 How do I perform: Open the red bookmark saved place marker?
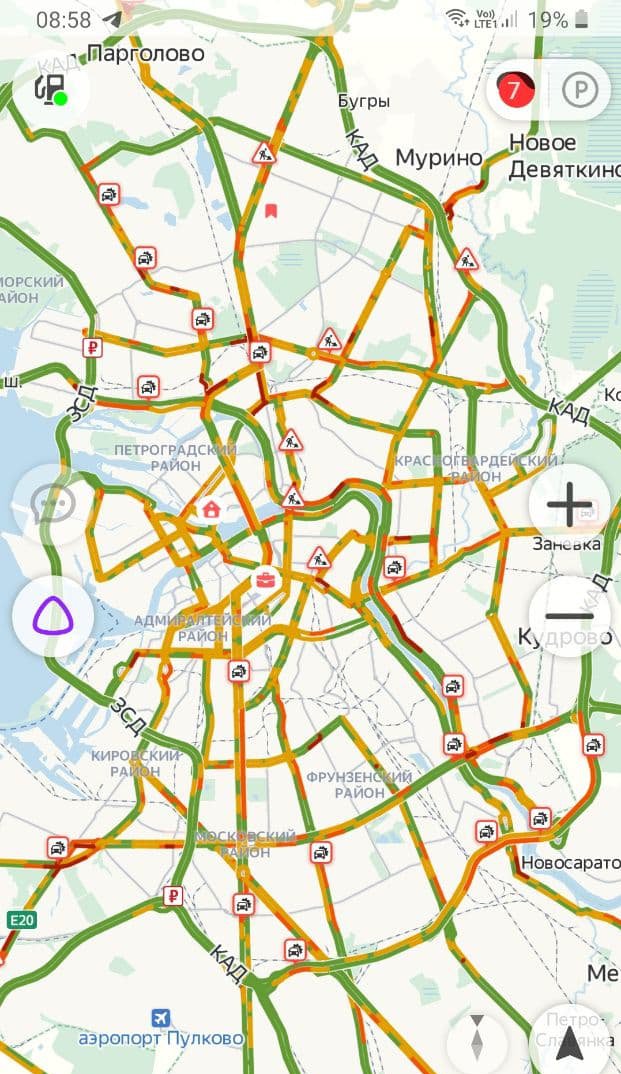(271, 211)
